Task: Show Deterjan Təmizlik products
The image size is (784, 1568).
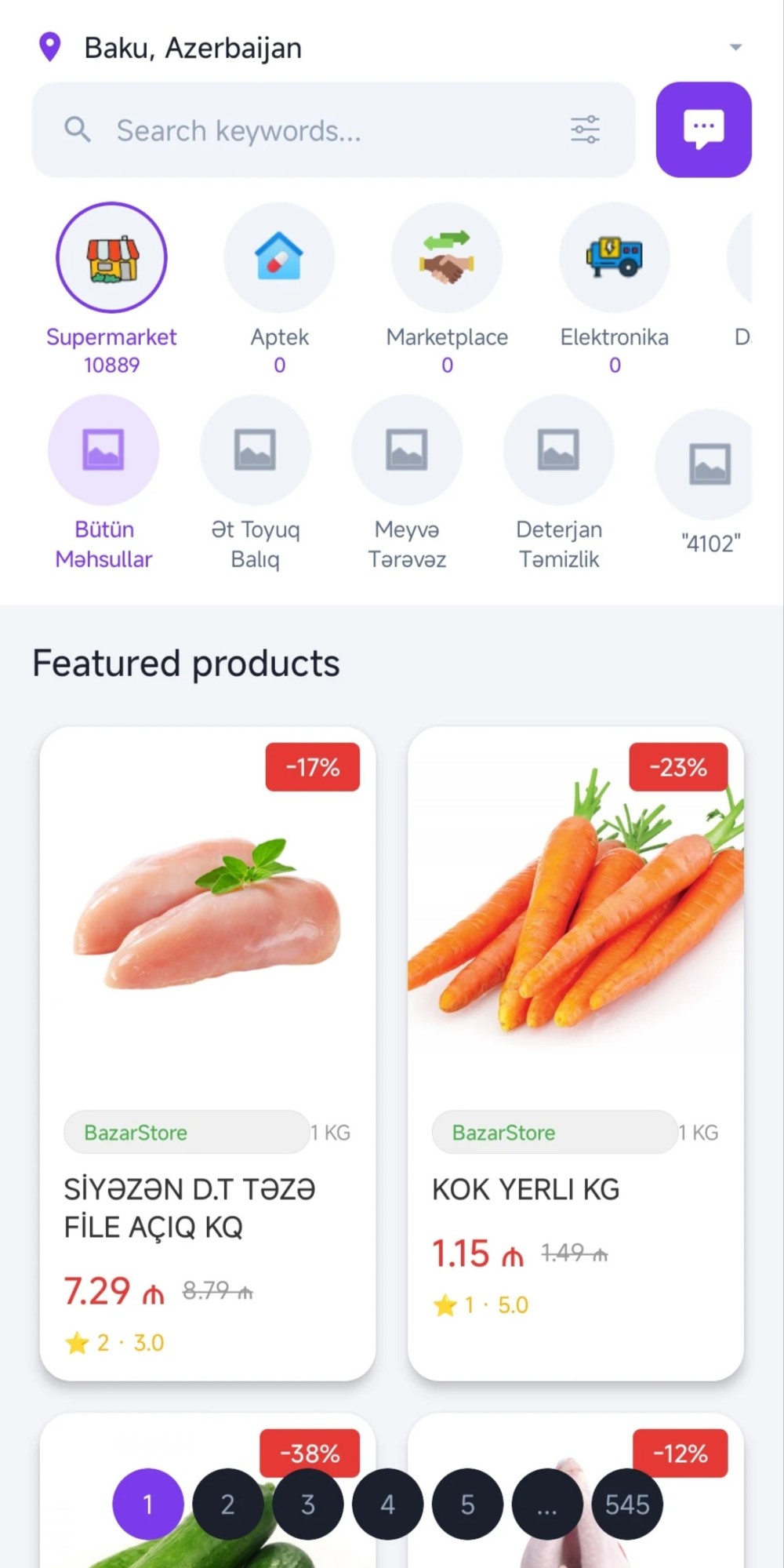Action: 559,483
